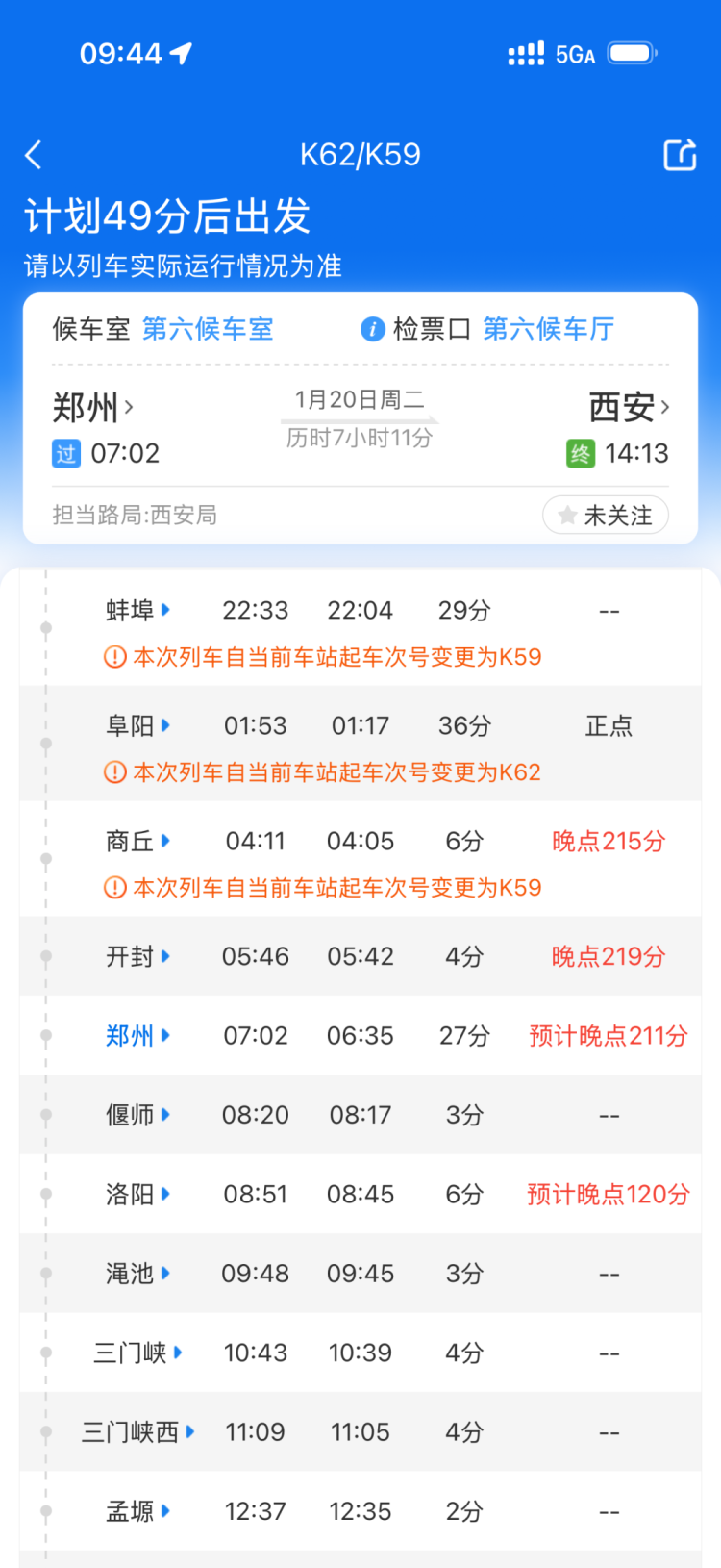Open the 第六候车室 waiting room link
721x1568 pixels.
click(208, 329)
